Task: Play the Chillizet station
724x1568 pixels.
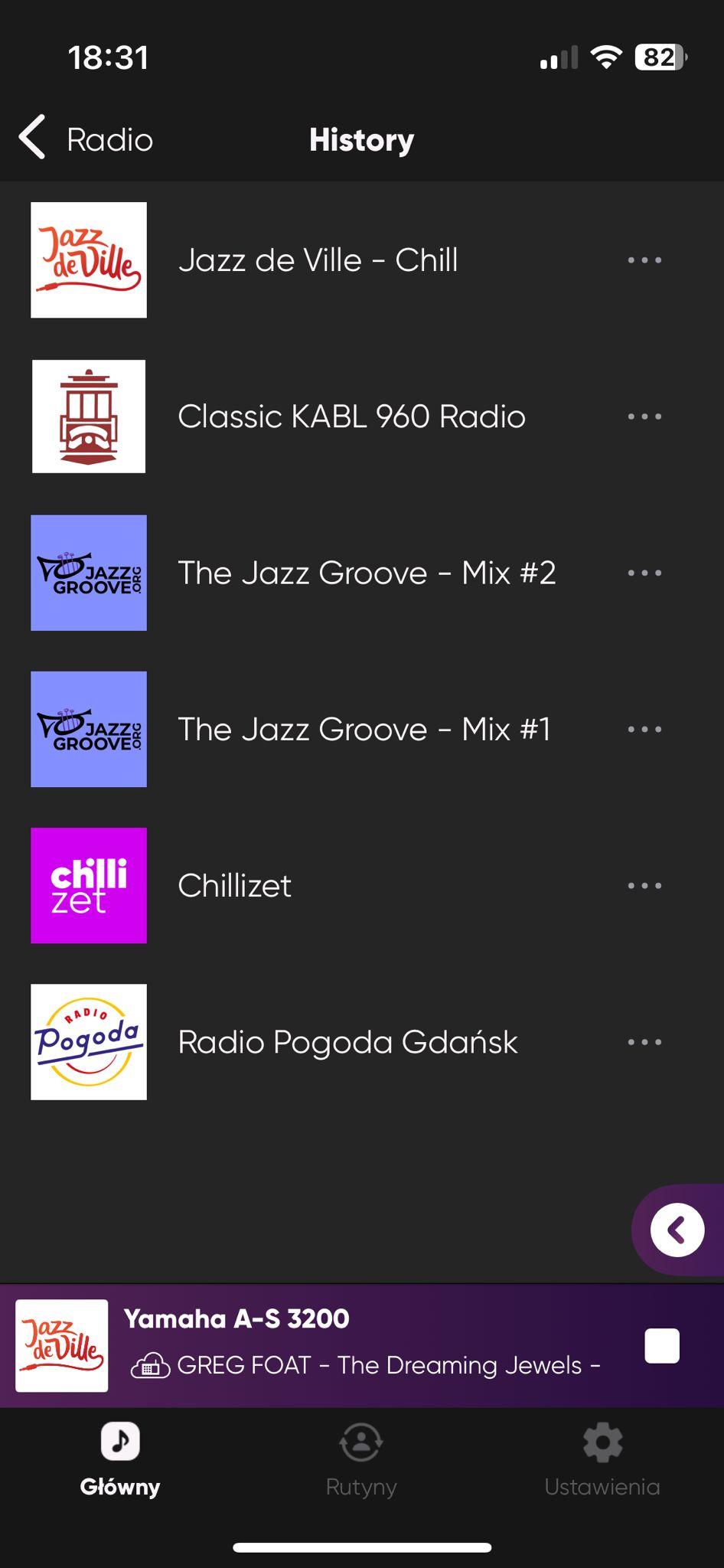Action: click(234, 886)
